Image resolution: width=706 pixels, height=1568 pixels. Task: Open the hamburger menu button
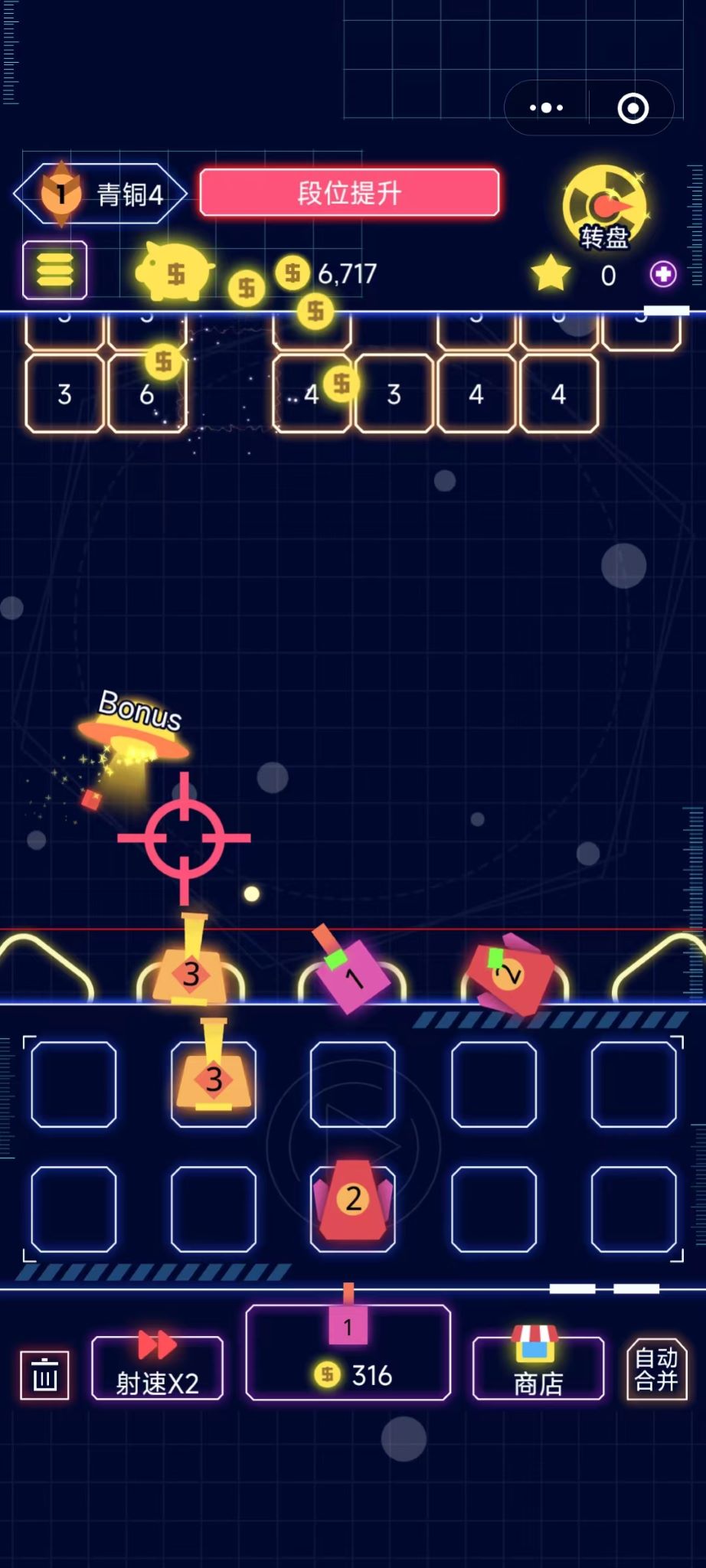54,270
